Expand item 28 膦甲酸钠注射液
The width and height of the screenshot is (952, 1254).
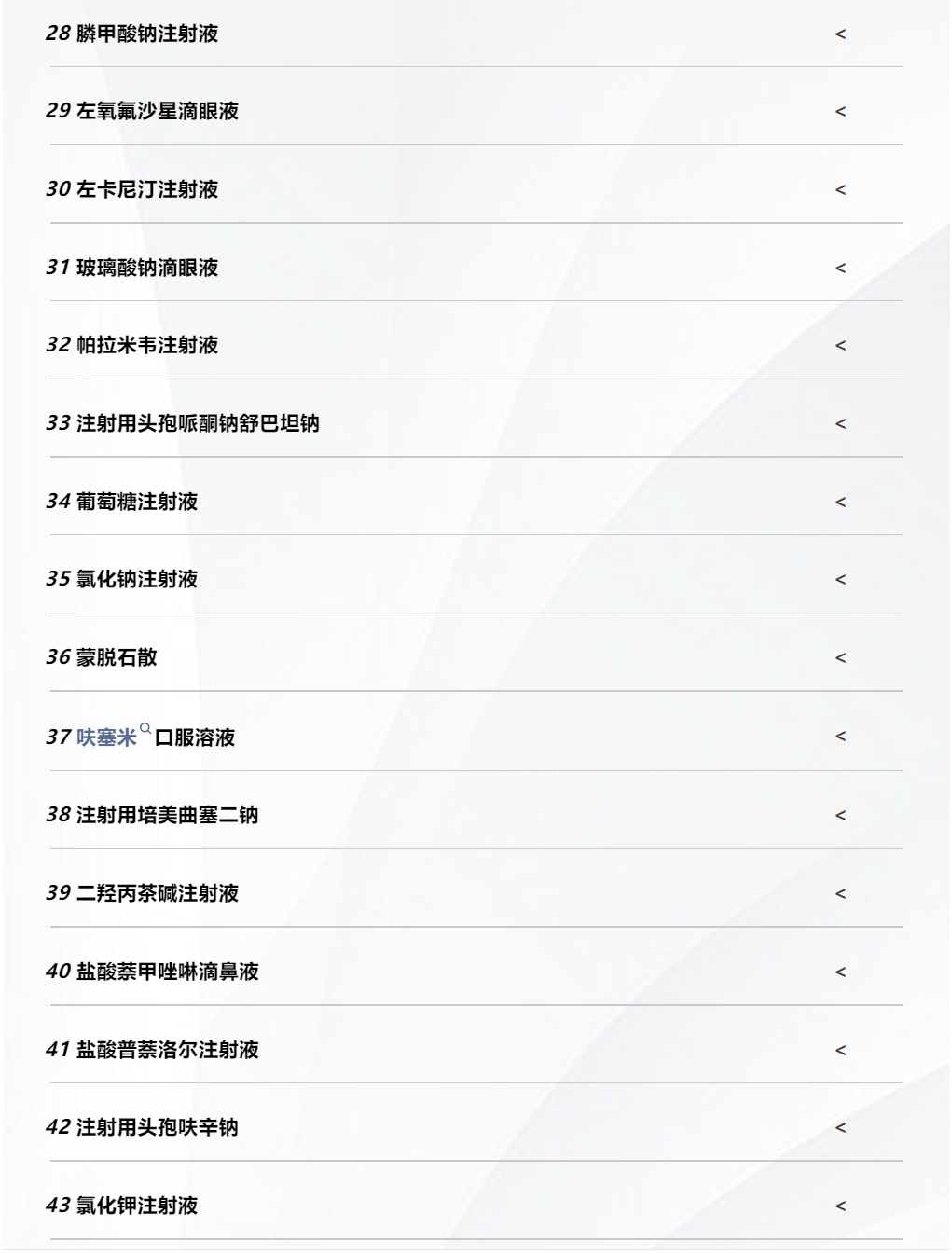pyautogui.click(x=840, y=34)
